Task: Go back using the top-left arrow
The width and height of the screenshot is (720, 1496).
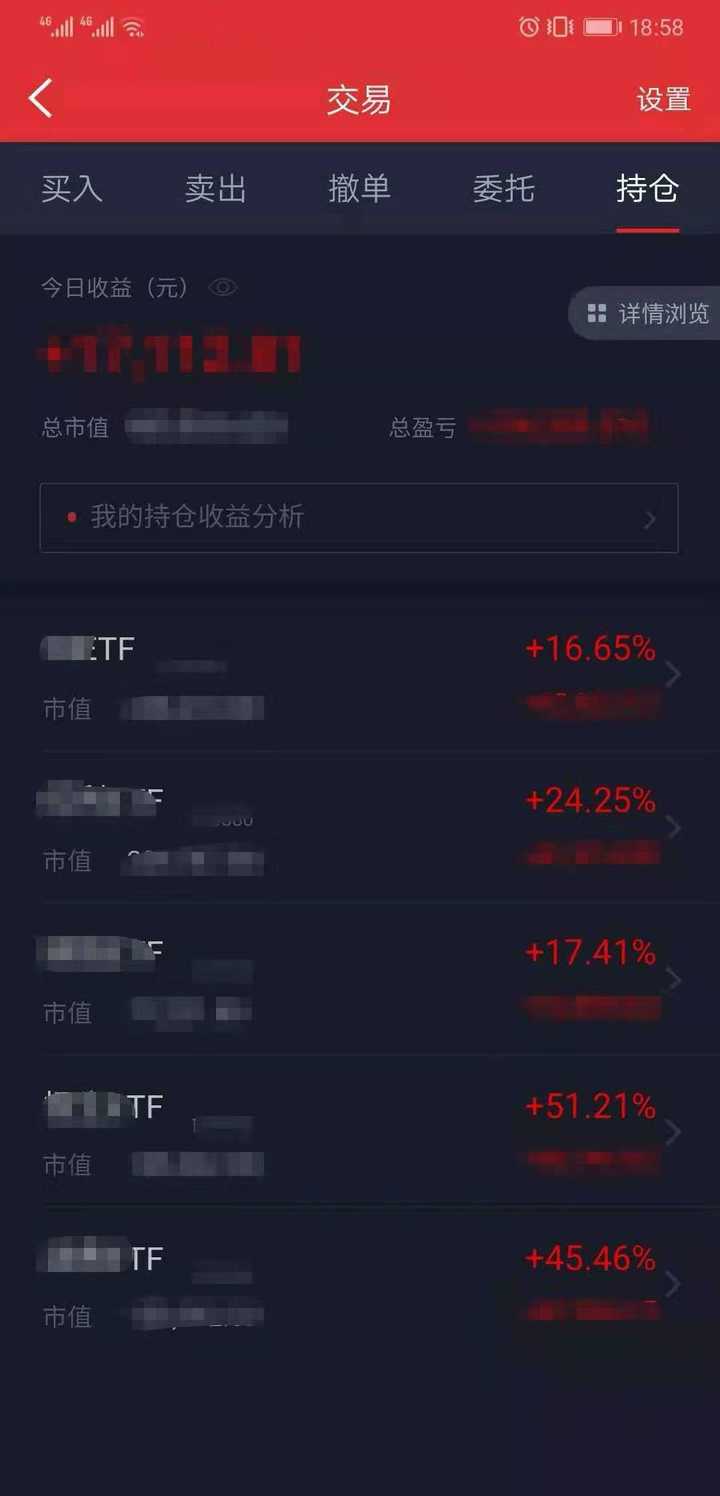Action: tap(41, 99)
